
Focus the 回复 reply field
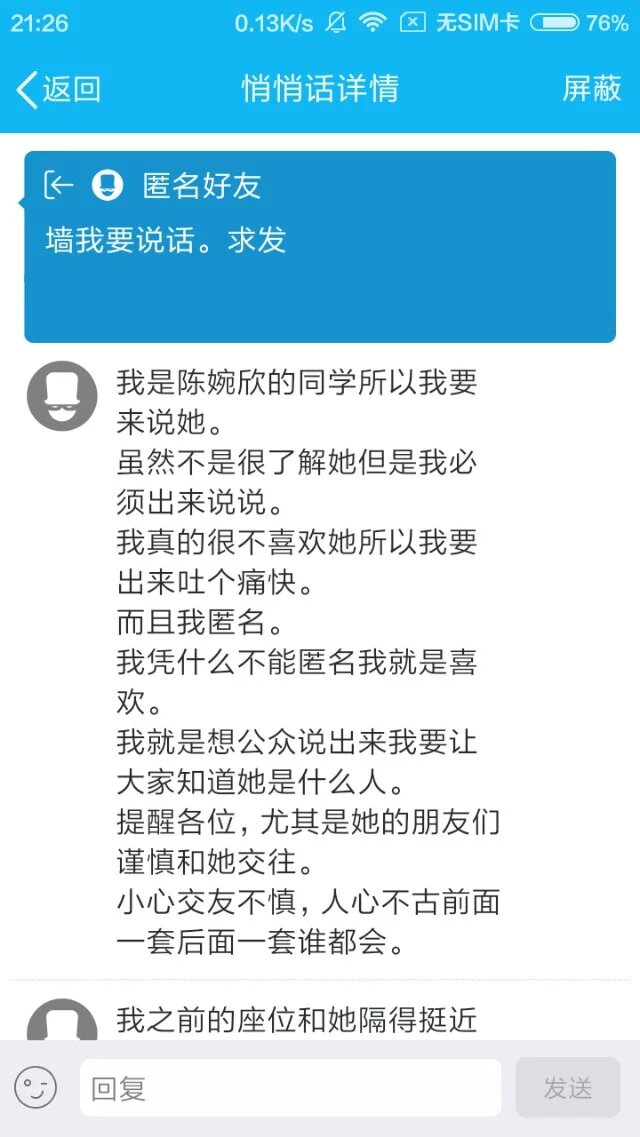pyautogui.click(x=290, y=1088)
